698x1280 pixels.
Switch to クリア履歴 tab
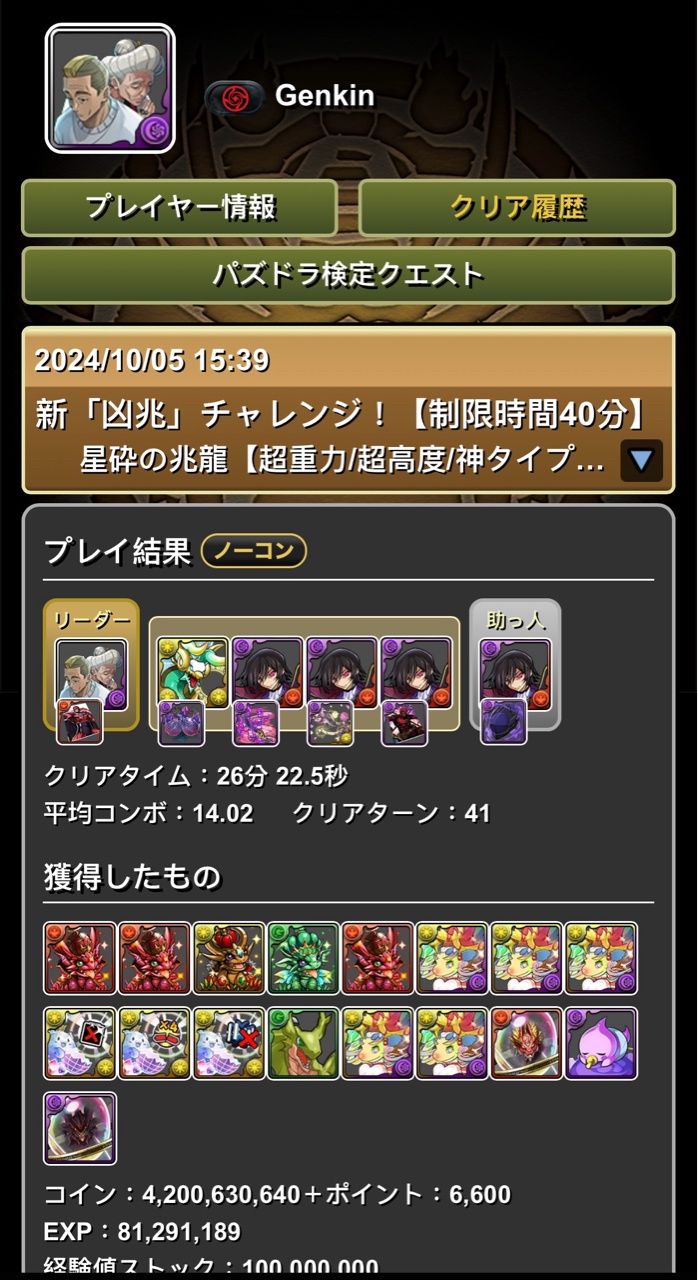coord(517,208)
